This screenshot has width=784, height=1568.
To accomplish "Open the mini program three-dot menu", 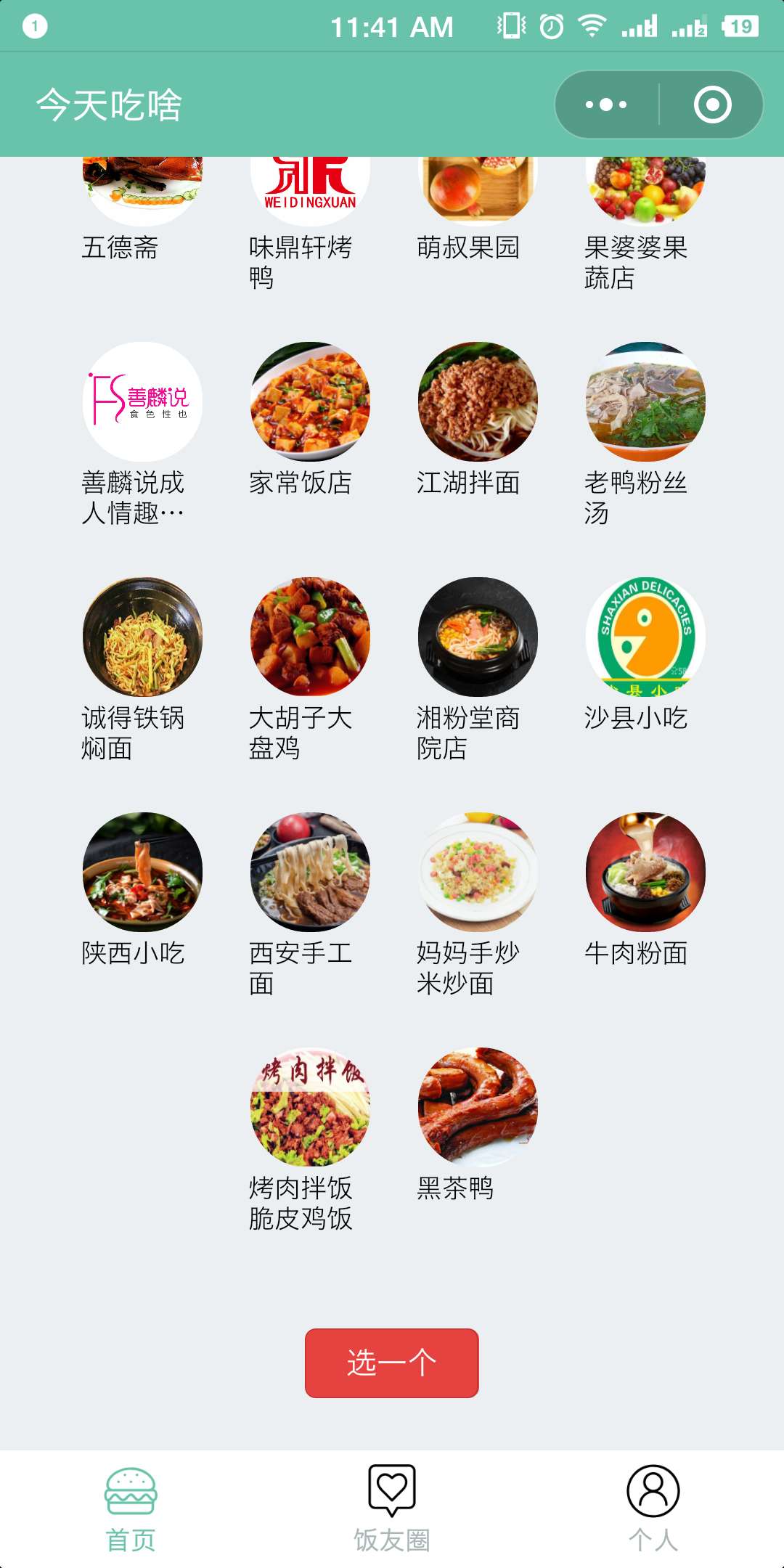I will 606,105.
